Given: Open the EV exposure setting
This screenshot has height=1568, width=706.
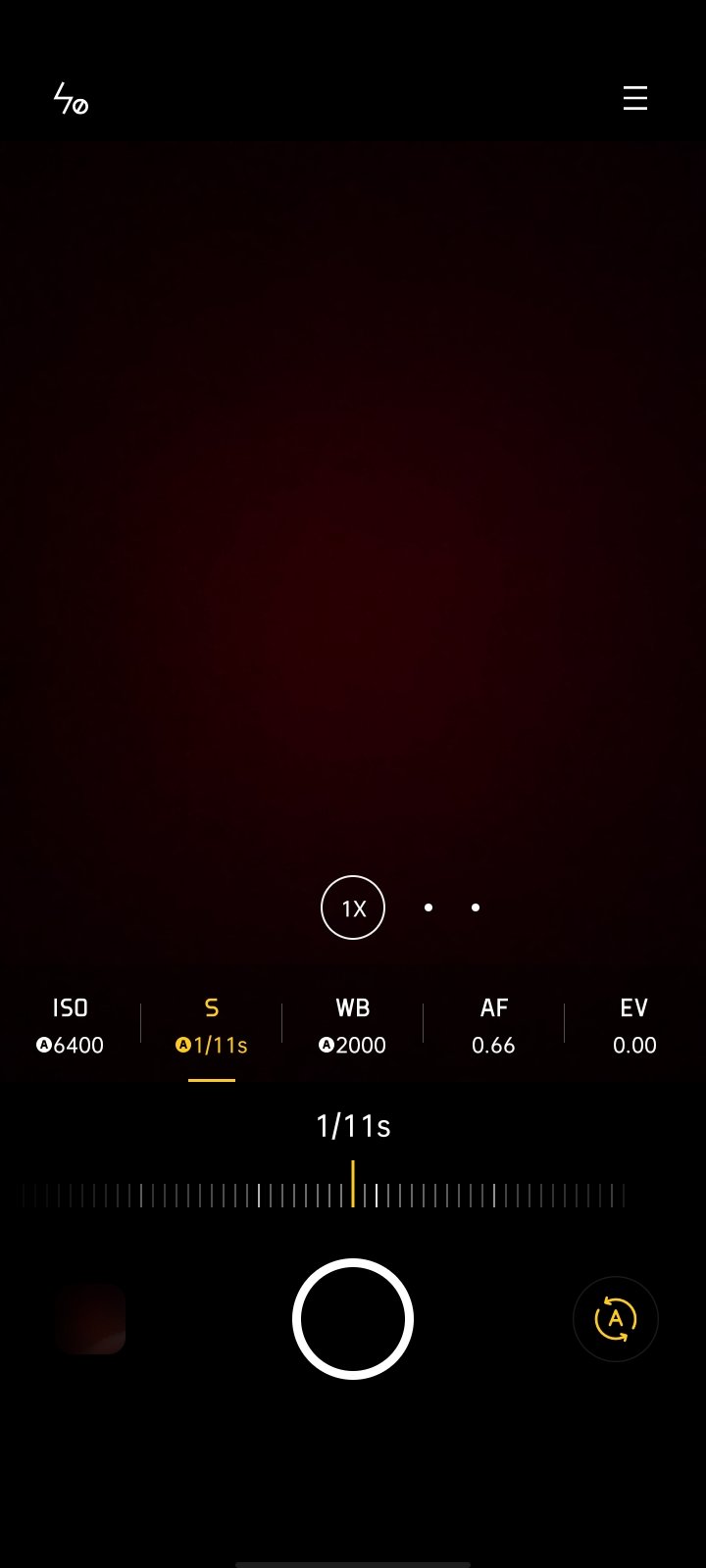Looking at the screenshot, I should [634, 1026].
